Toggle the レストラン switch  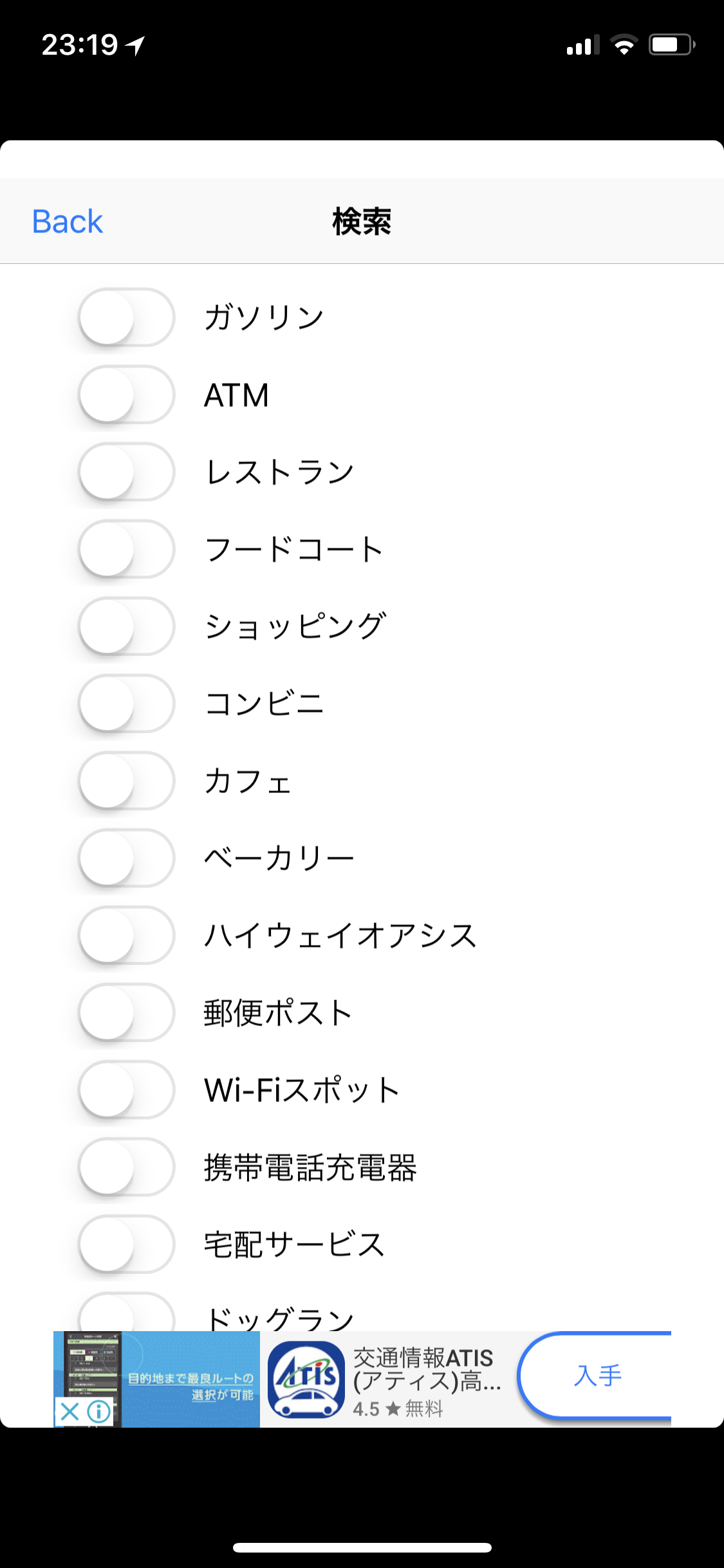coord(126,472)
